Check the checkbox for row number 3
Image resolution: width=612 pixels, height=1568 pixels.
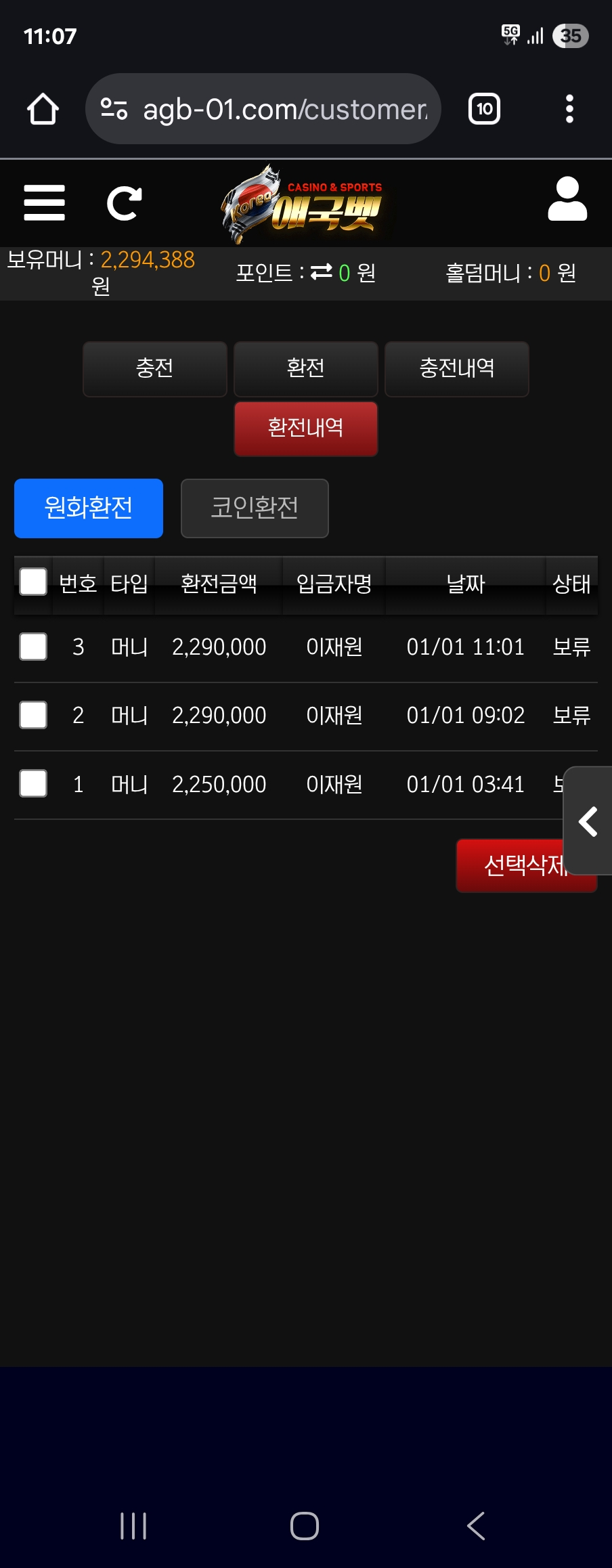tap(32, 647)
